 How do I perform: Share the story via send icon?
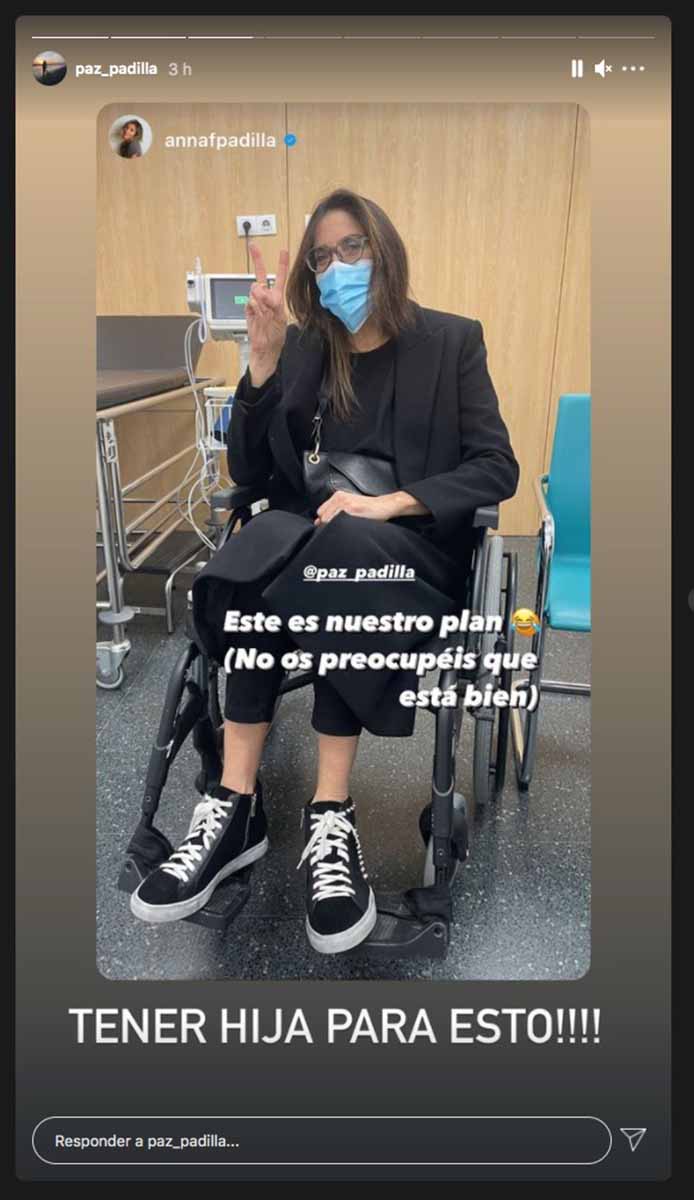click(x=633, y=1139)
